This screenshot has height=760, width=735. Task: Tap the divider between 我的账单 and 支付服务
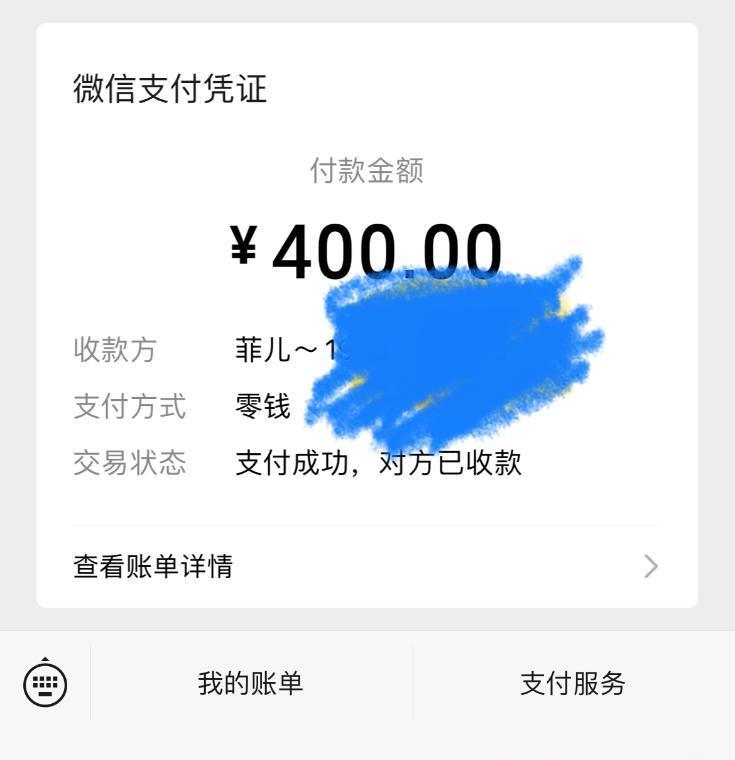414,684
